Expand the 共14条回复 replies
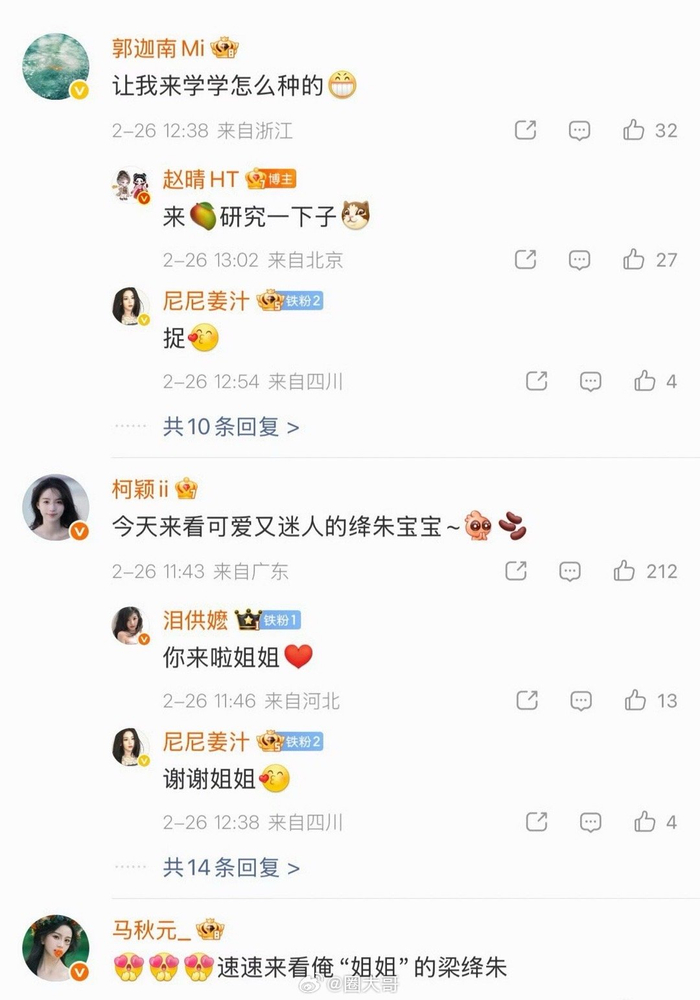This screenshot has height=1000, width=700. (231, 867)
